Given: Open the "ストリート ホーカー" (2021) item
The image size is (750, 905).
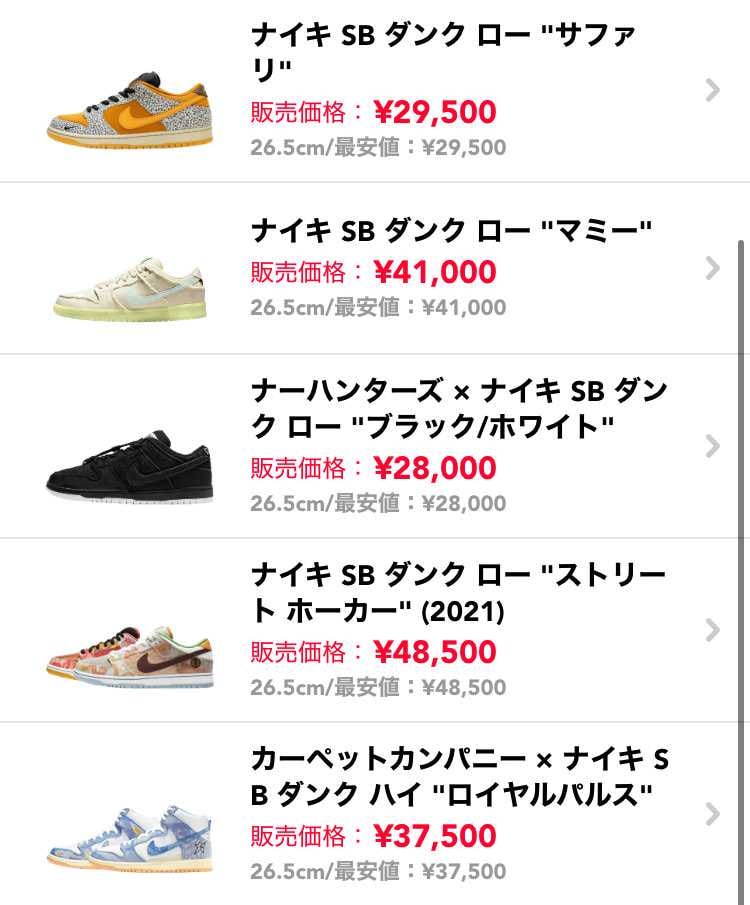Looking at the screenshot, I should coord(456,592).
